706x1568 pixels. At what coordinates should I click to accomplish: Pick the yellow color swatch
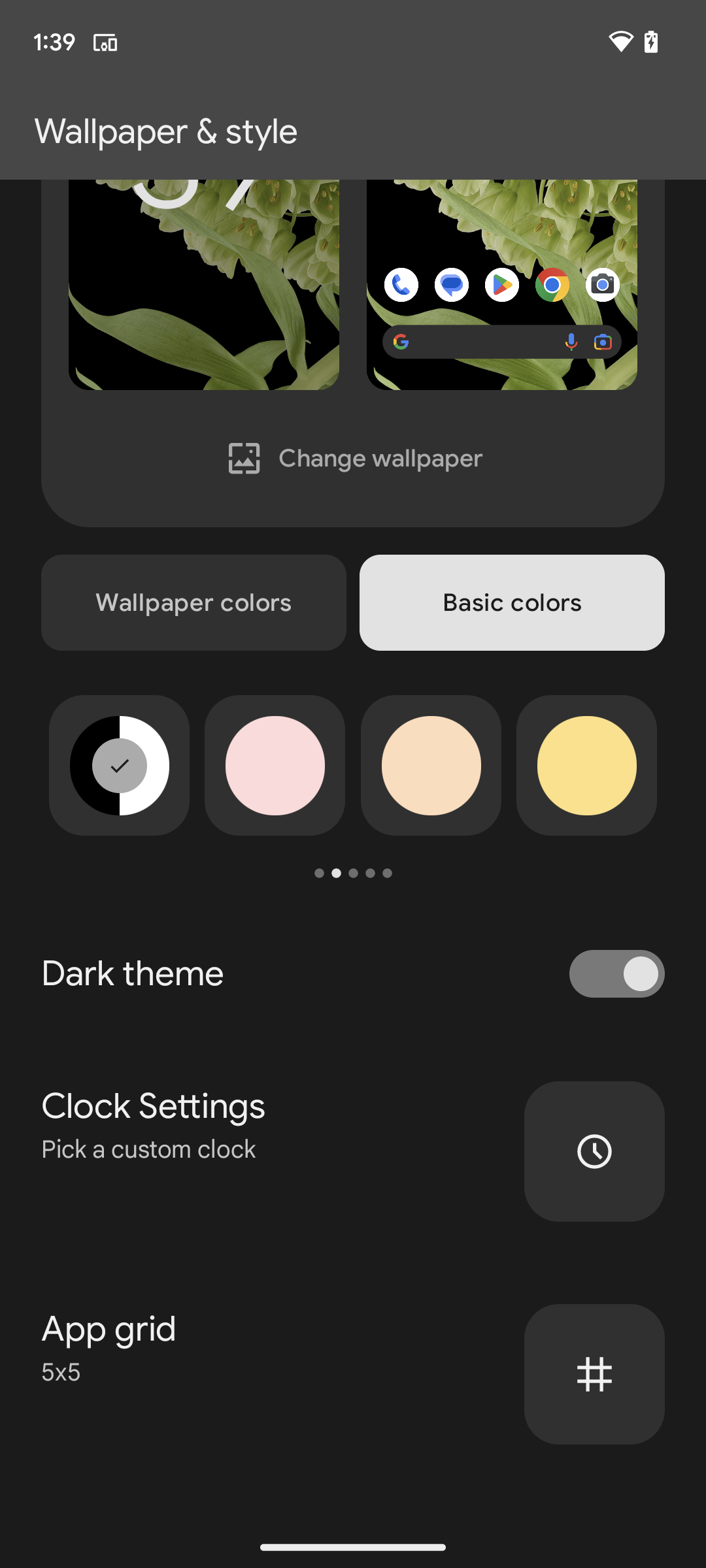586,765
